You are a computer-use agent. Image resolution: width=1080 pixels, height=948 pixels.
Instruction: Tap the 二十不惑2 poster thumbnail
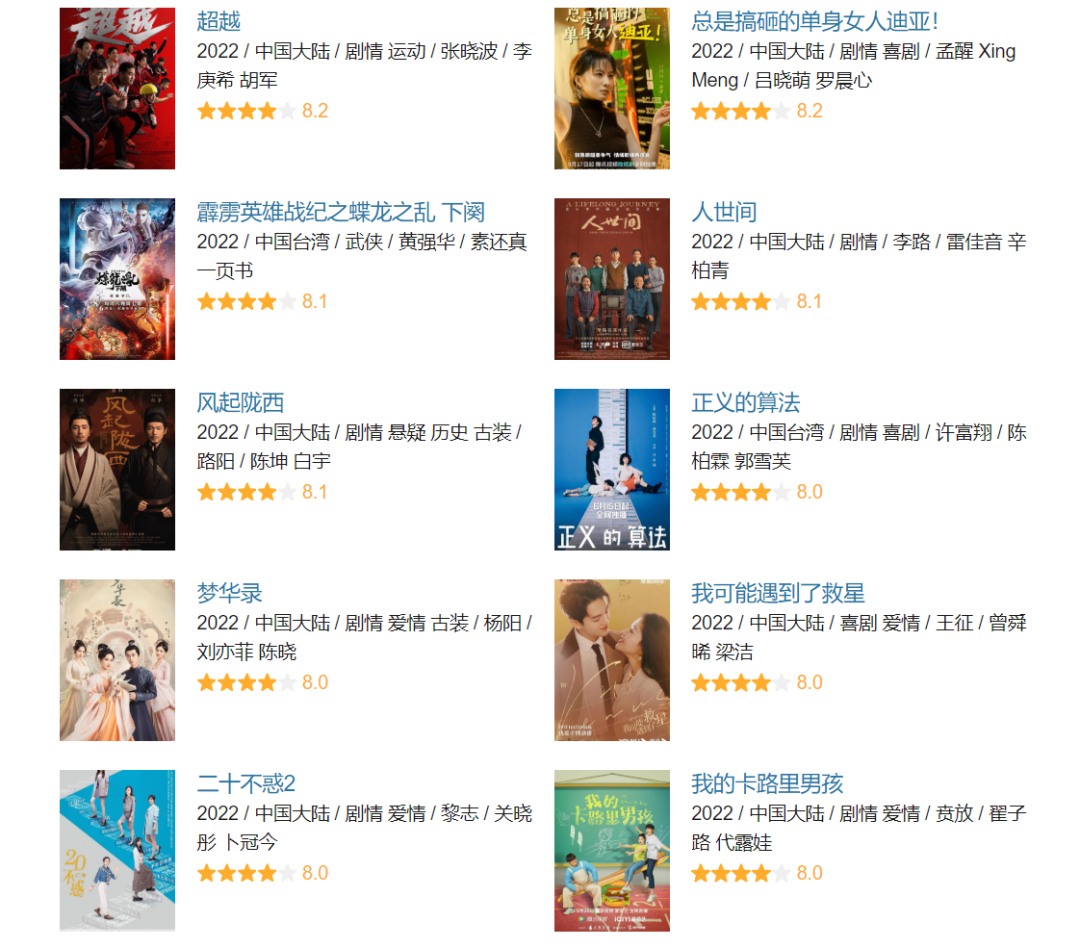[x=117, y=850]
